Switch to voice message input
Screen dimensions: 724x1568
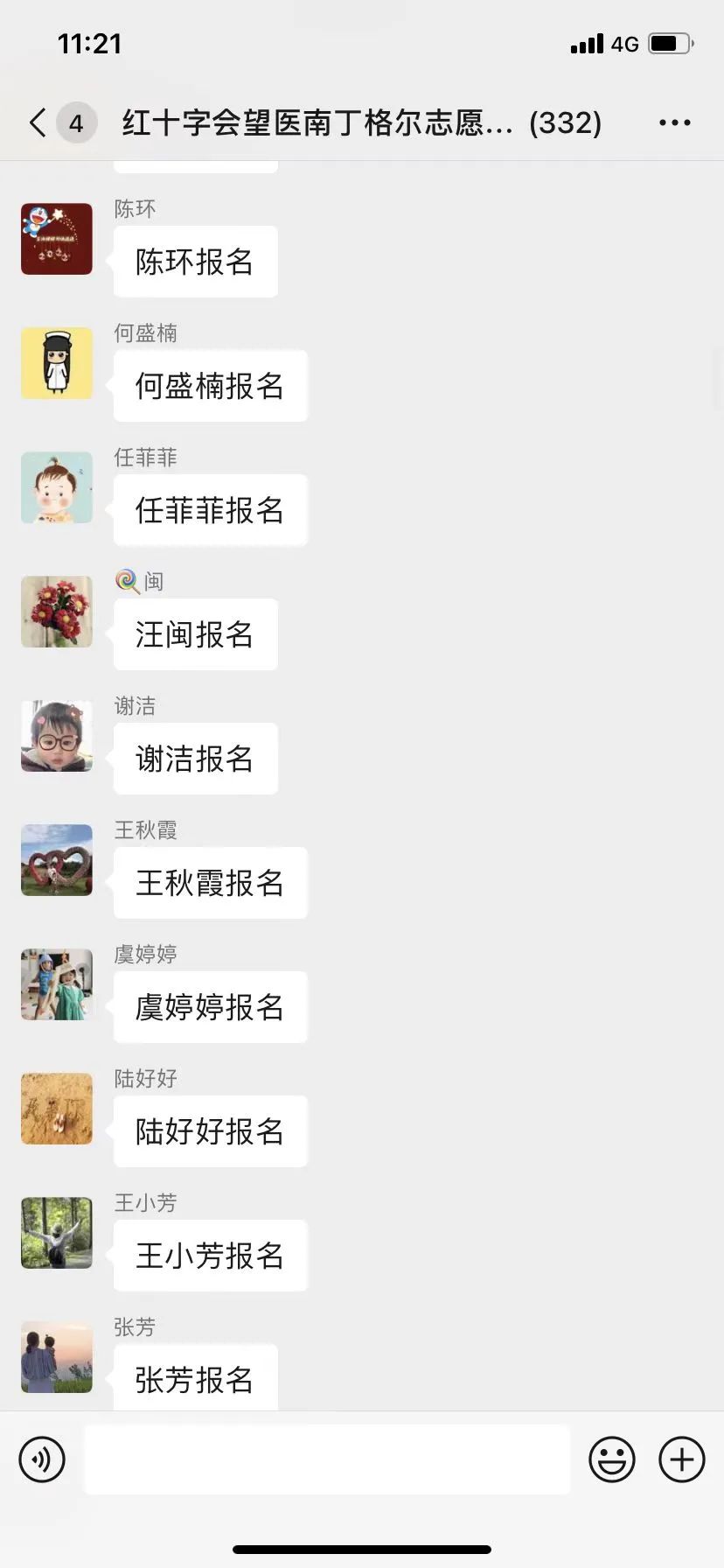point(42,1459)
